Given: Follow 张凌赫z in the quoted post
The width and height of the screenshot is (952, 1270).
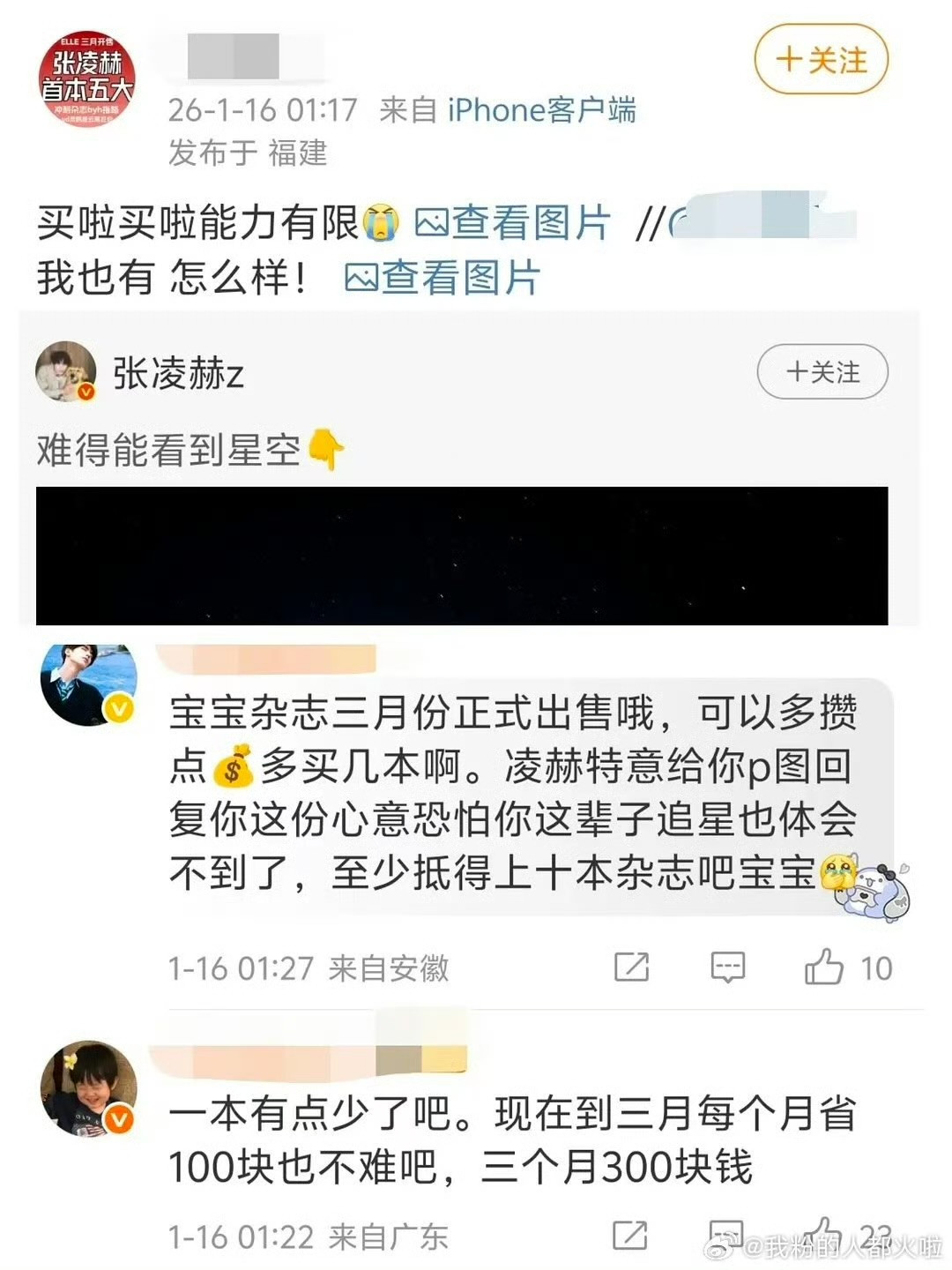Looking at the screenshot, I should pos(822,372).
